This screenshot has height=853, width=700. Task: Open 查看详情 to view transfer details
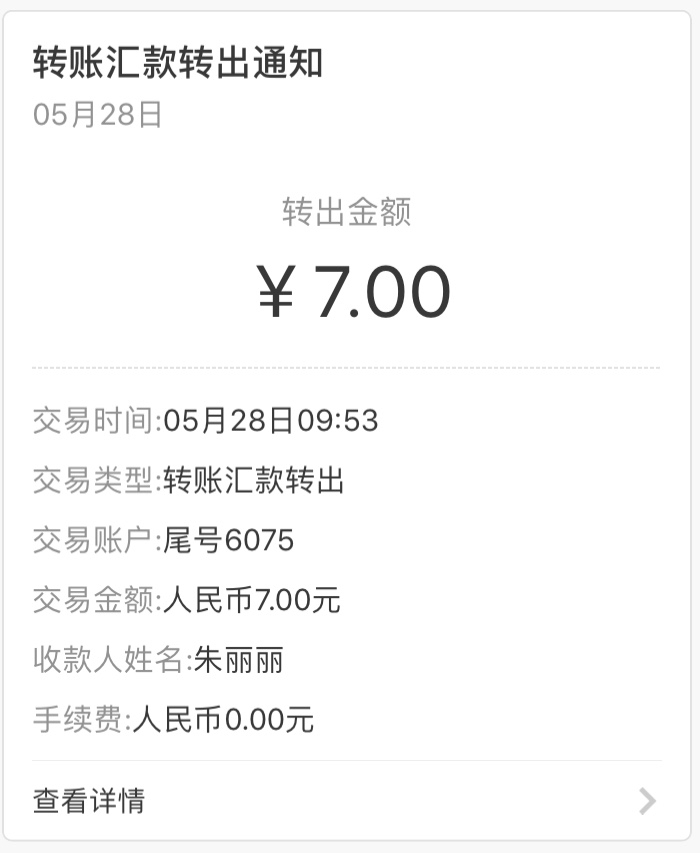(x=90, y=800)
